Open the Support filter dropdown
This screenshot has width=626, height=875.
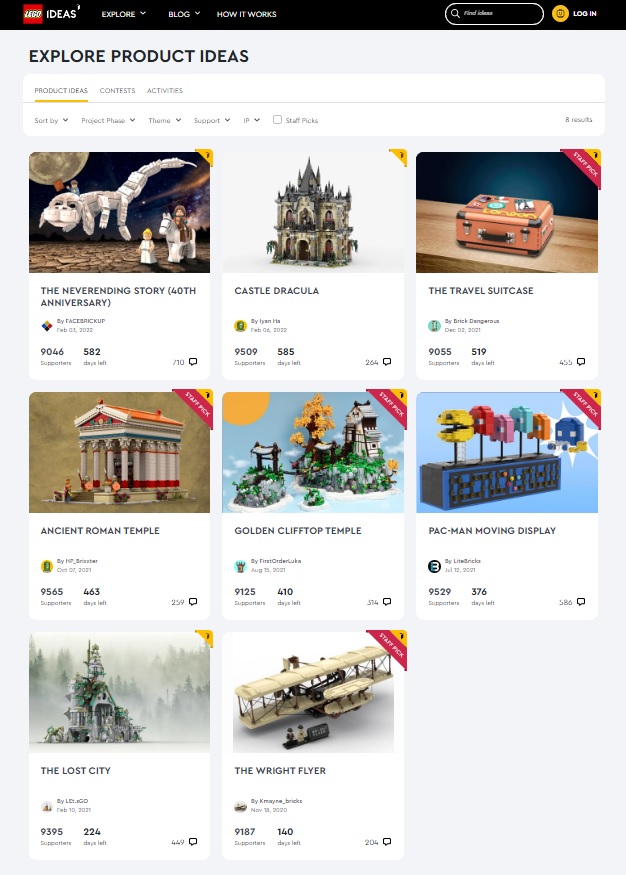(211, 120)
